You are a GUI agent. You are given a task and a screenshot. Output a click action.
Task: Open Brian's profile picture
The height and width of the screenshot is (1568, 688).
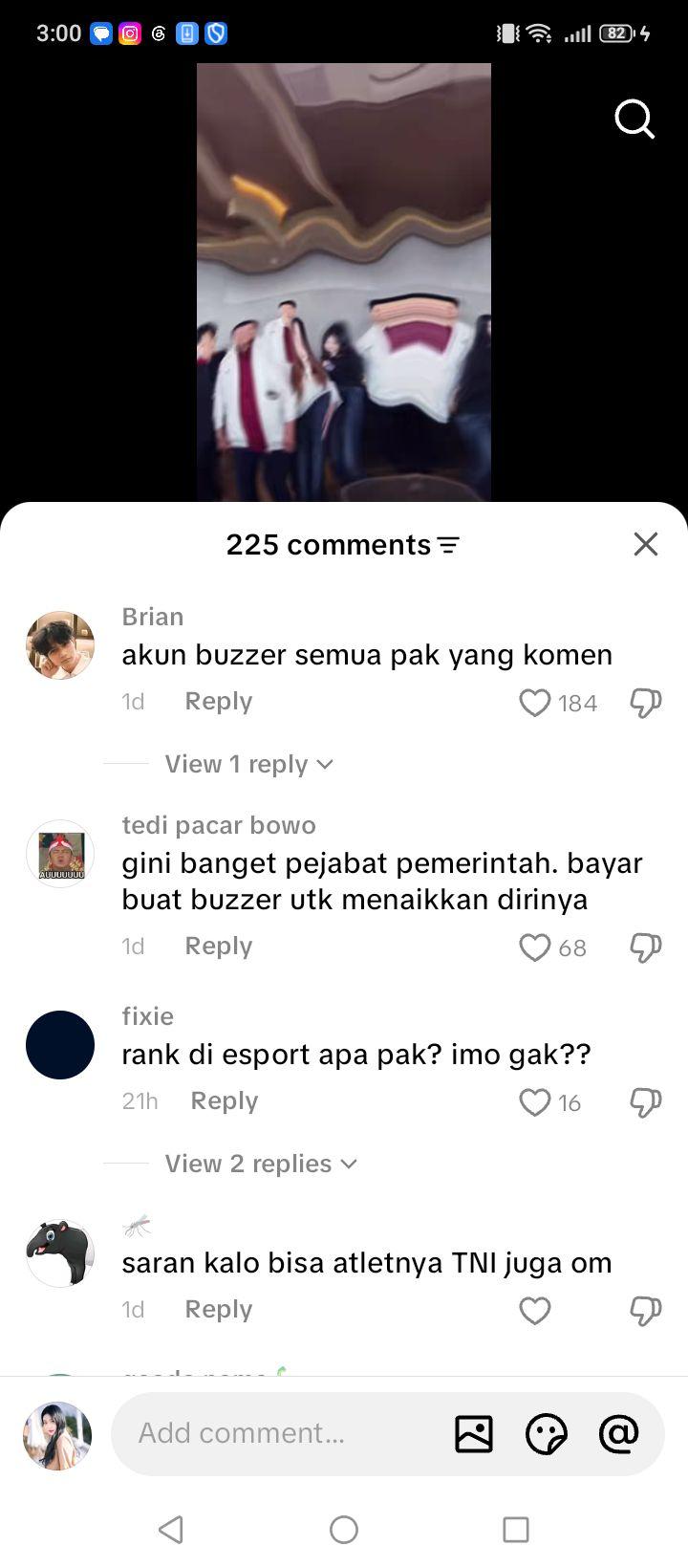click(60, 645)
